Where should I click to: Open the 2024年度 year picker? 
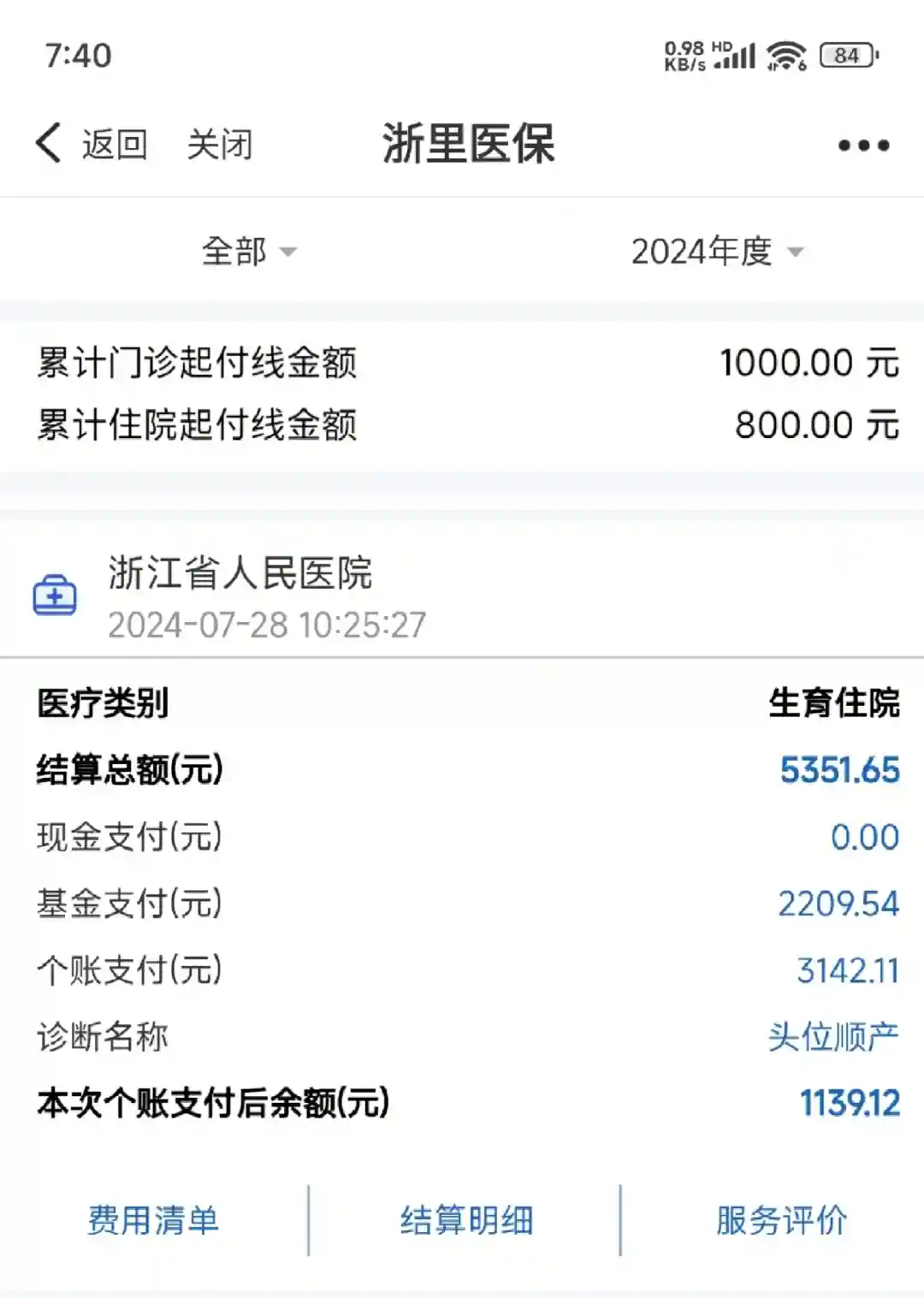(x=716, y=252)
